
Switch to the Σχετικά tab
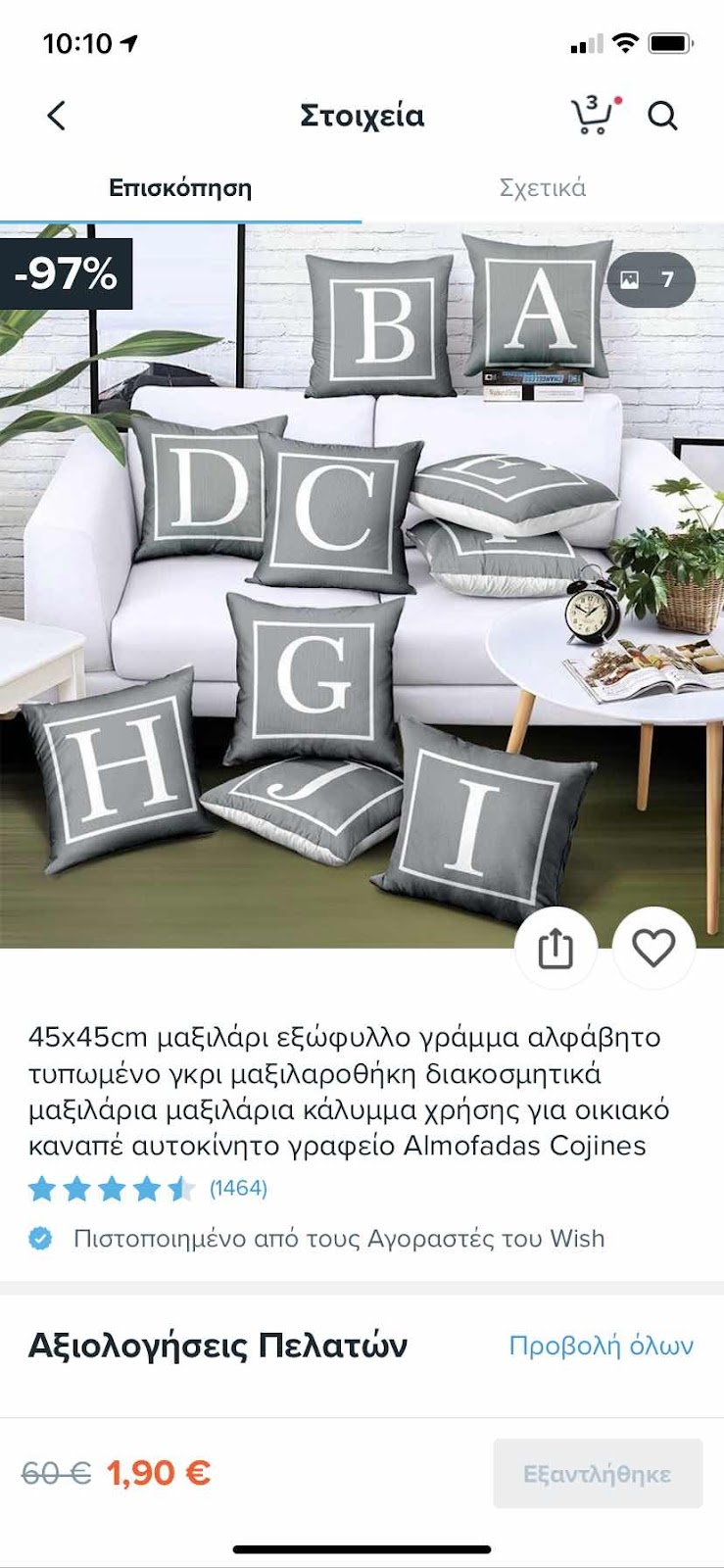(x=542, y=188)
